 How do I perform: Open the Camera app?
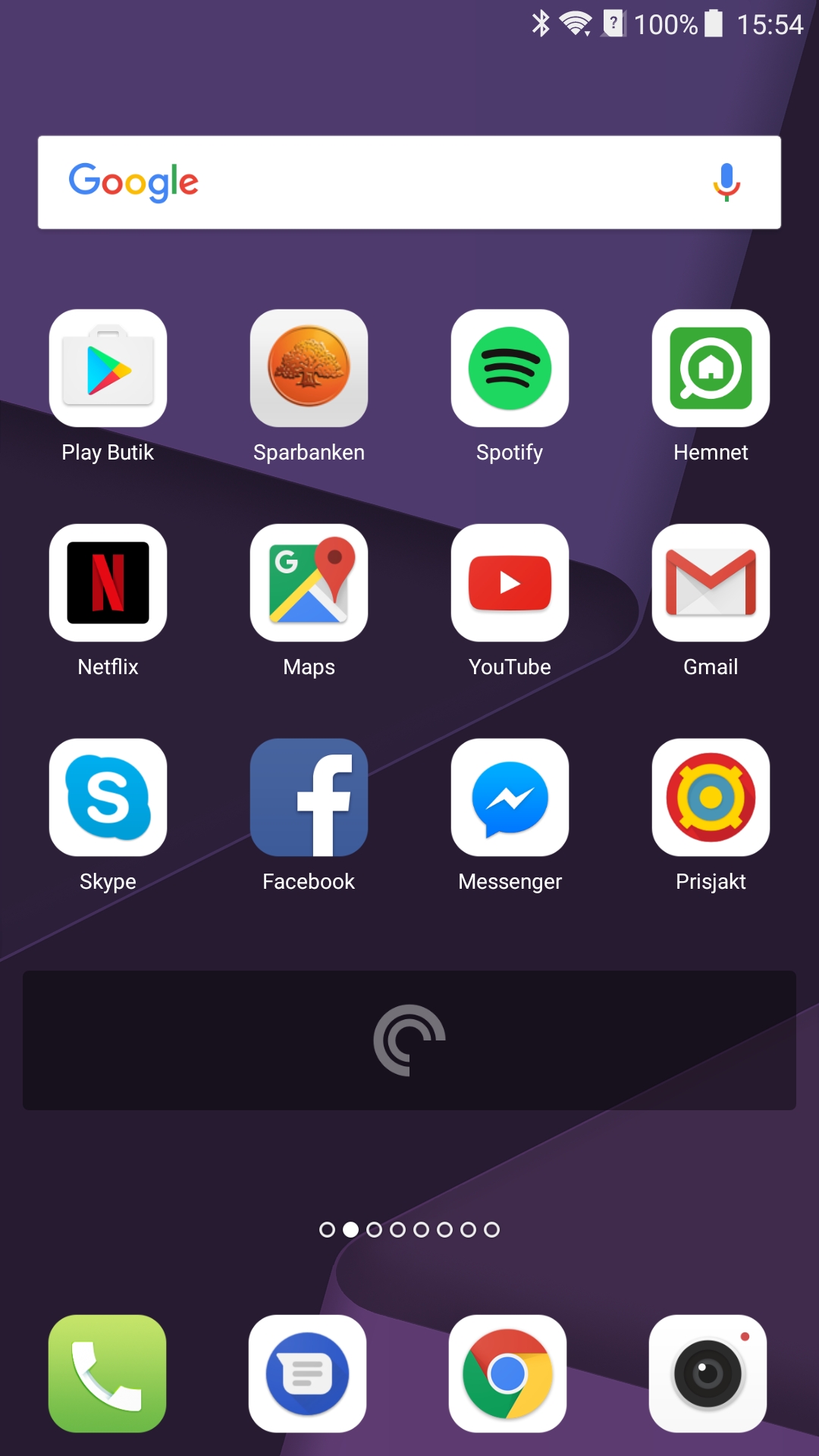click(708, 1373)
